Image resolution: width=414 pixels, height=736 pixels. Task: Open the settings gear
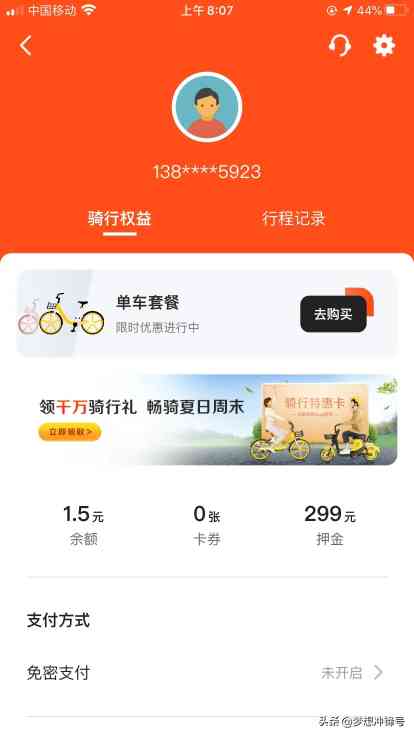(x=384, y=46)
